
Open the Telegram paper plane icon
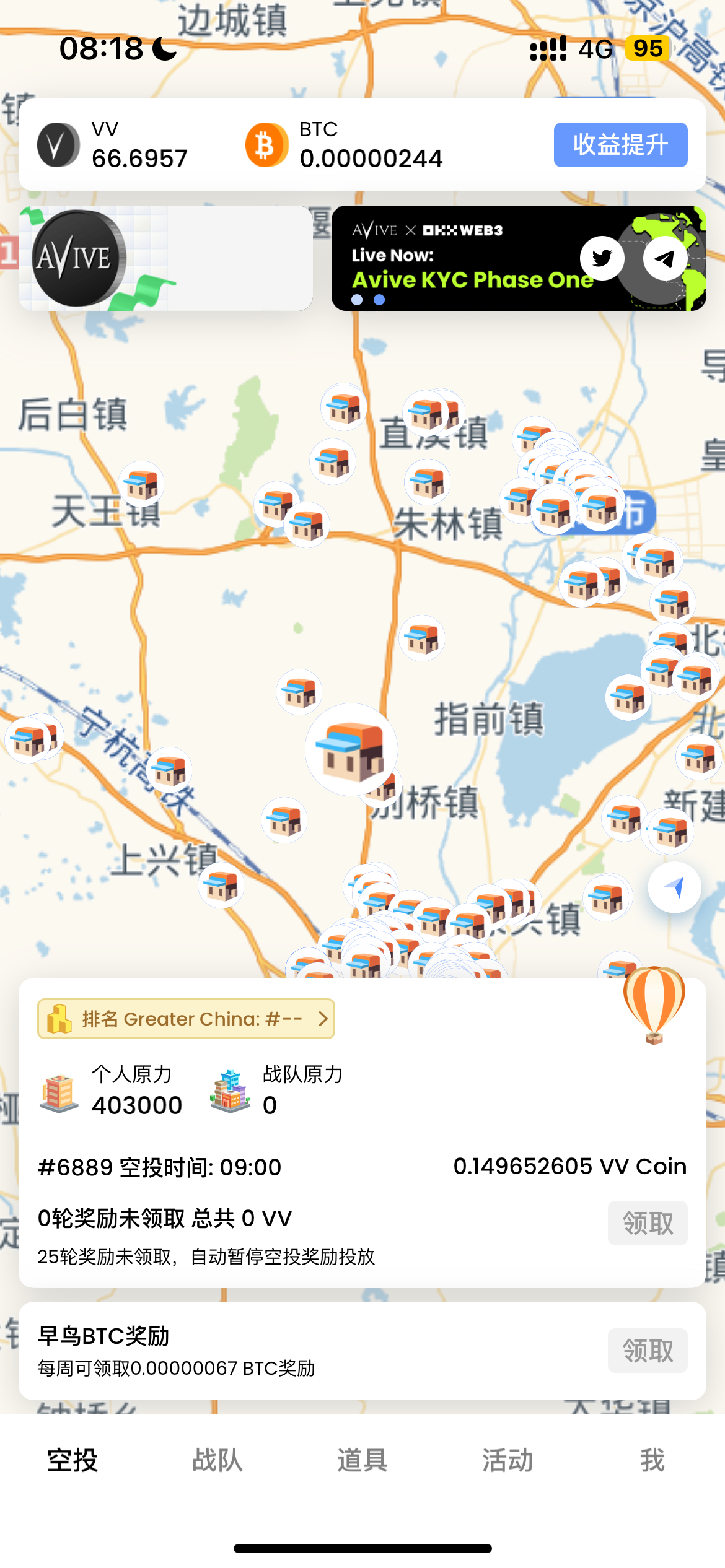(x=665, y=258)
